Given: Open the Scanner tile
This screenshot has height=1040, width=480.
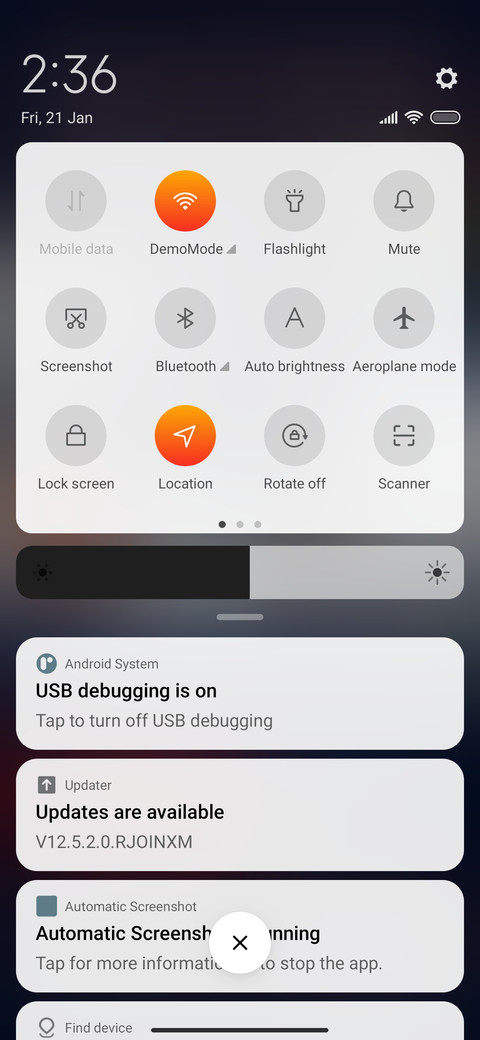Looking at the screenshot, I should [404, 436].
